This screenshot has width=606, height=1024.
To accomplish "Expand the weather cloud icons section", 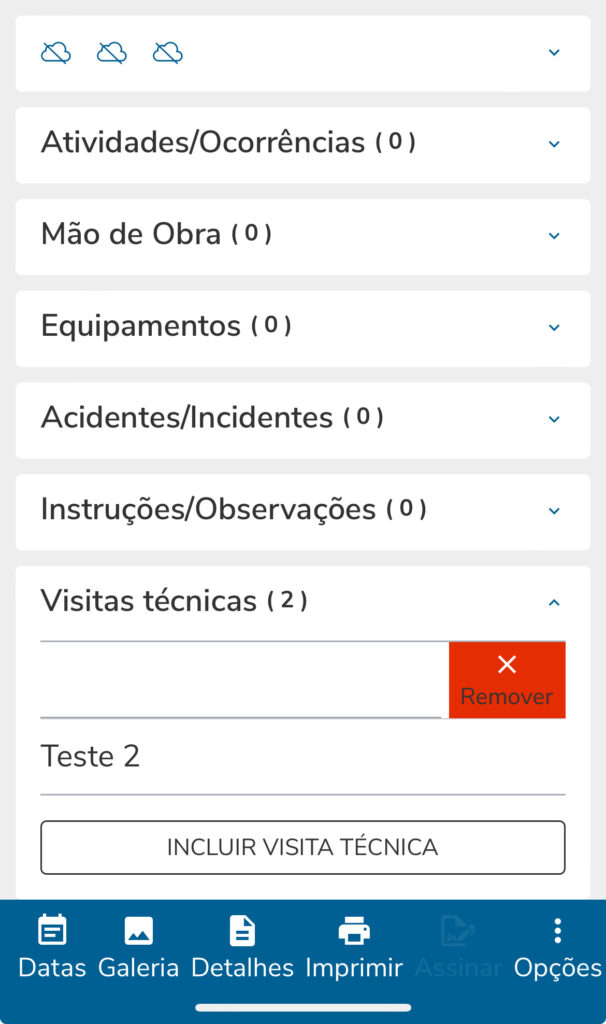I will 554,53.
